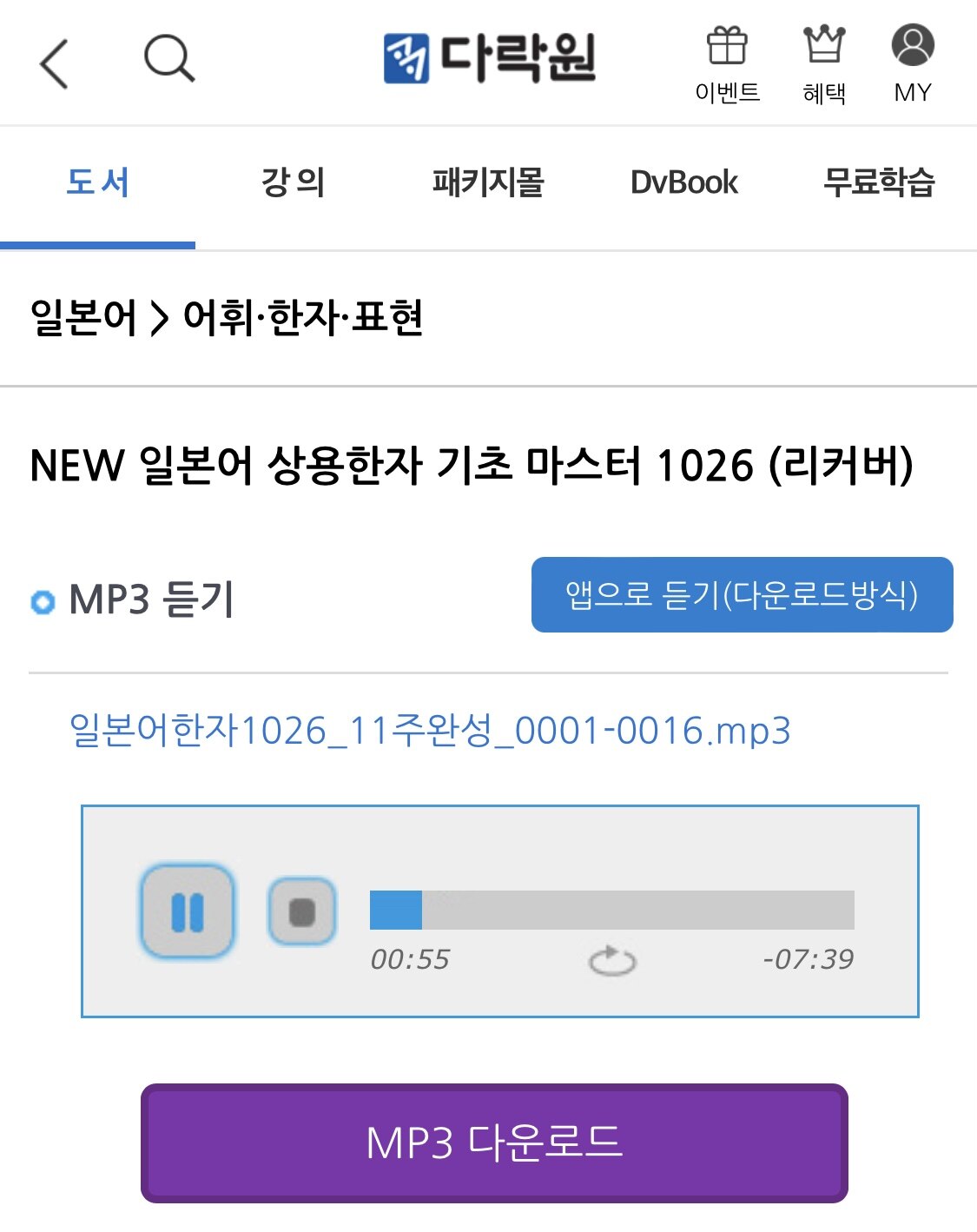
Task: Toggle the repeat loop icon
Action: pyautogui.click(x=612, y=960)
